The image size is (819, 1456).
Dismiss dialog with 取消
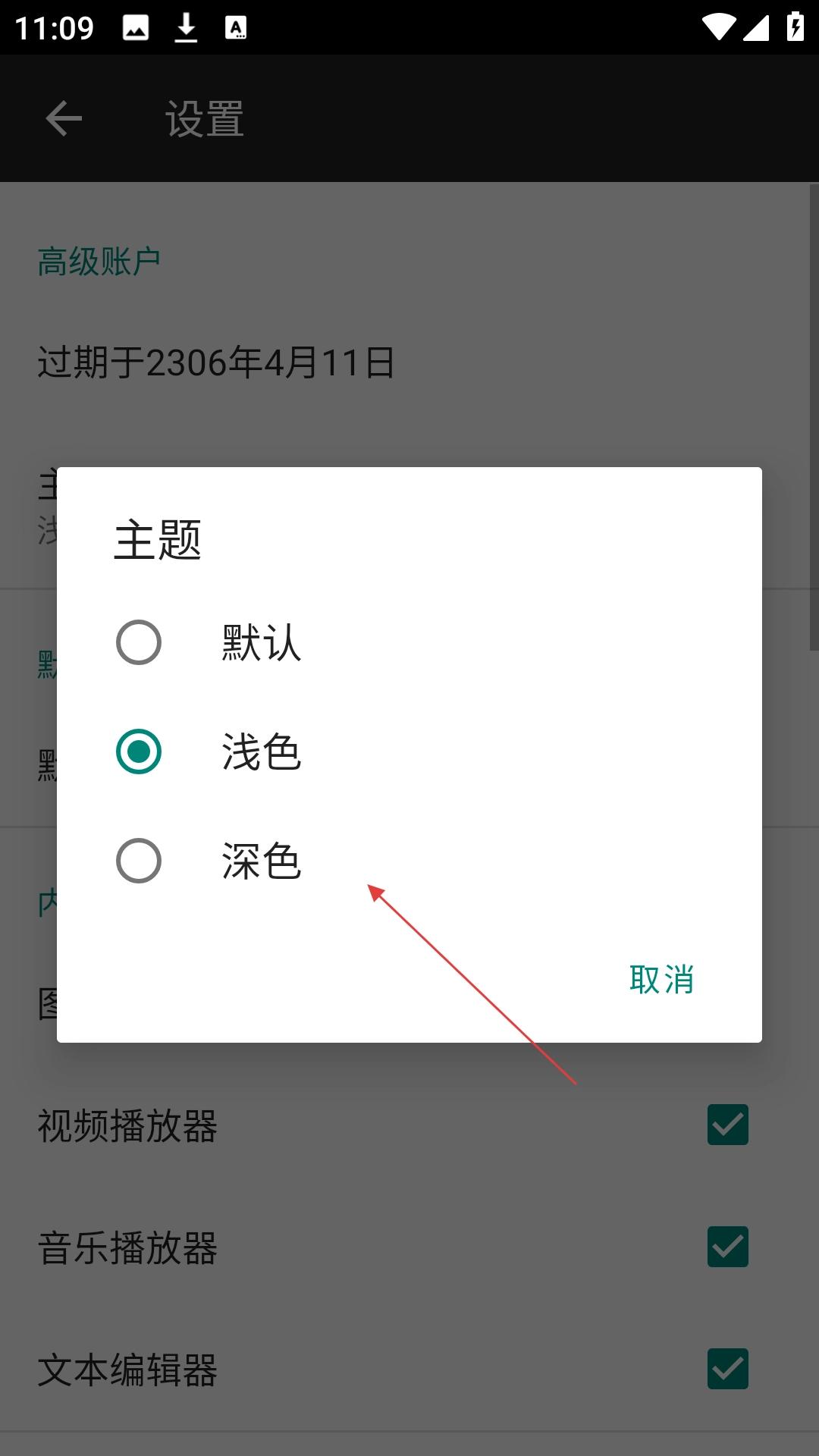pyautogui.click(x=661, y=979)
